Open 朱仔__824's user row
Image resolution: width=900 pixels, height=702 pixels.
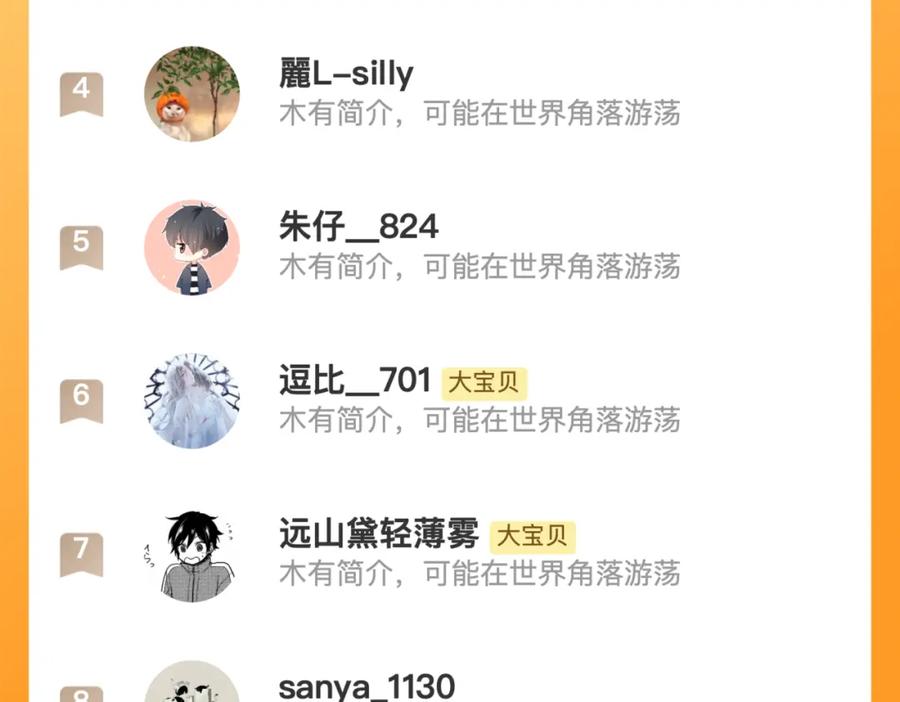click(x=358, y=228)
